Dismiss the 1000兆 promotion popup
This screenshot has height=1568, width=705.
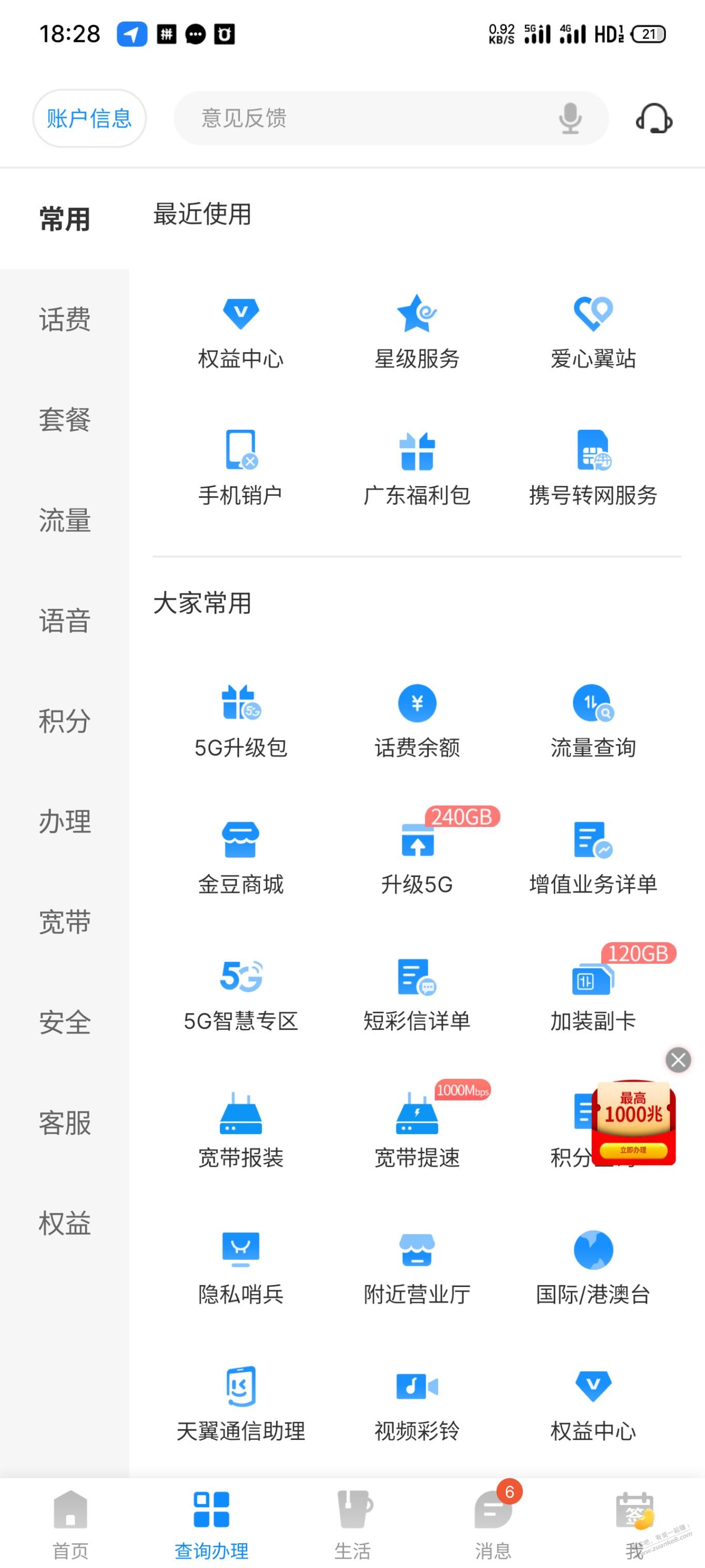click(x=679, y=1060)
